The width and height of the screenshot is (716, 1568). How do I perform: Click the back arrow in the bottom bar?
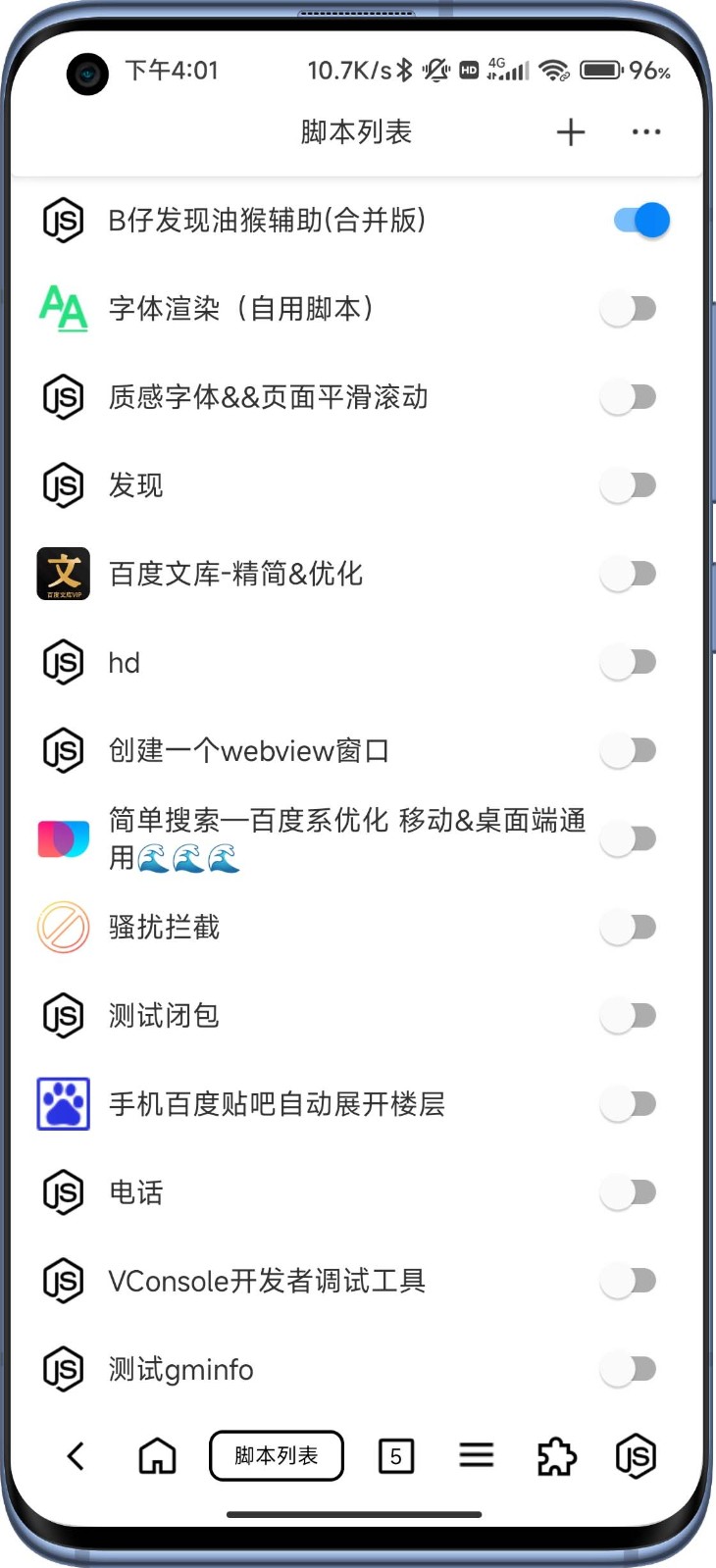click(x=77, y=1456)
